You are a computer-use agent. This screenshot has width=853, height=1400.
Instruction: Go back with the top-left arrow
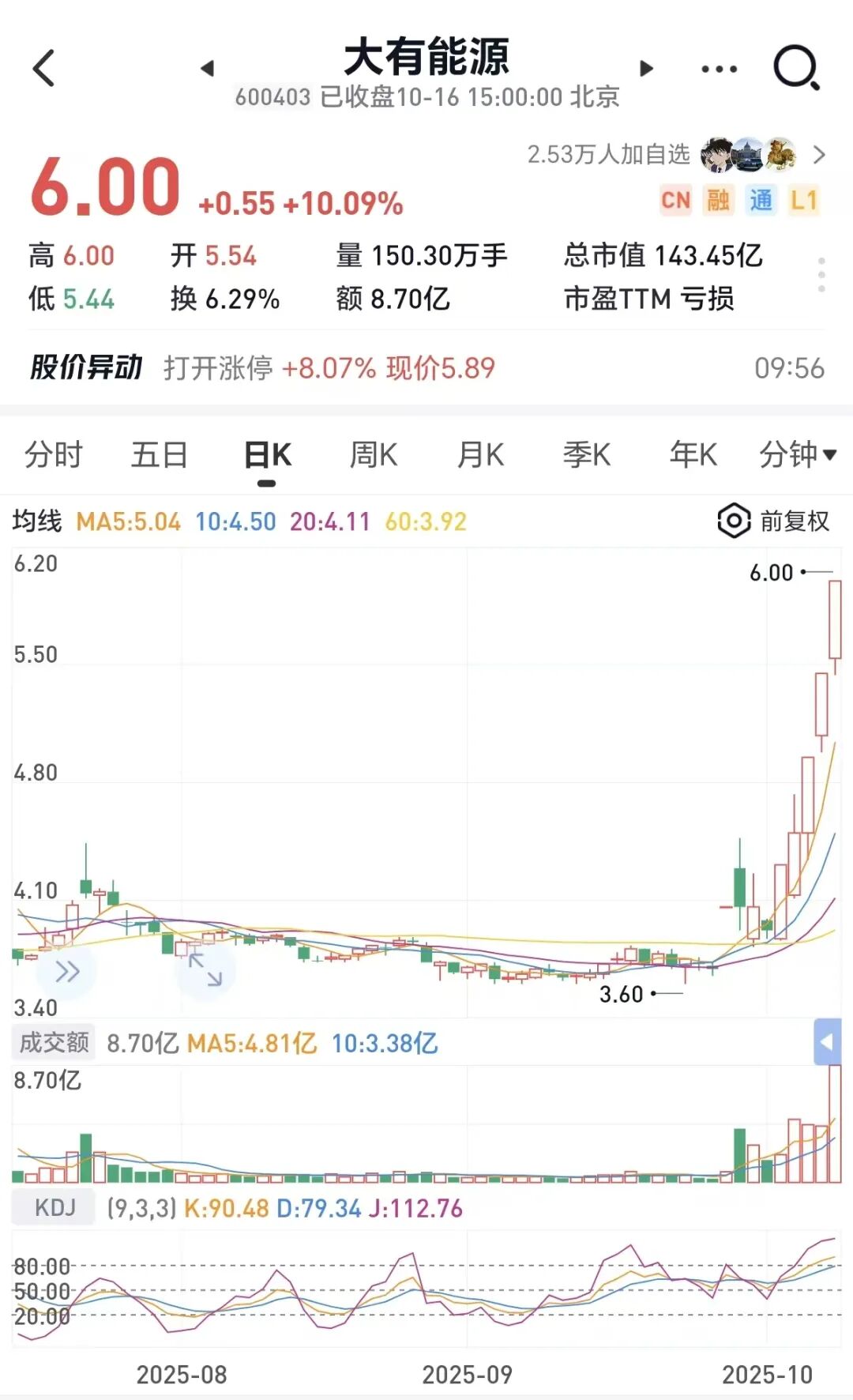pos(44,68)
